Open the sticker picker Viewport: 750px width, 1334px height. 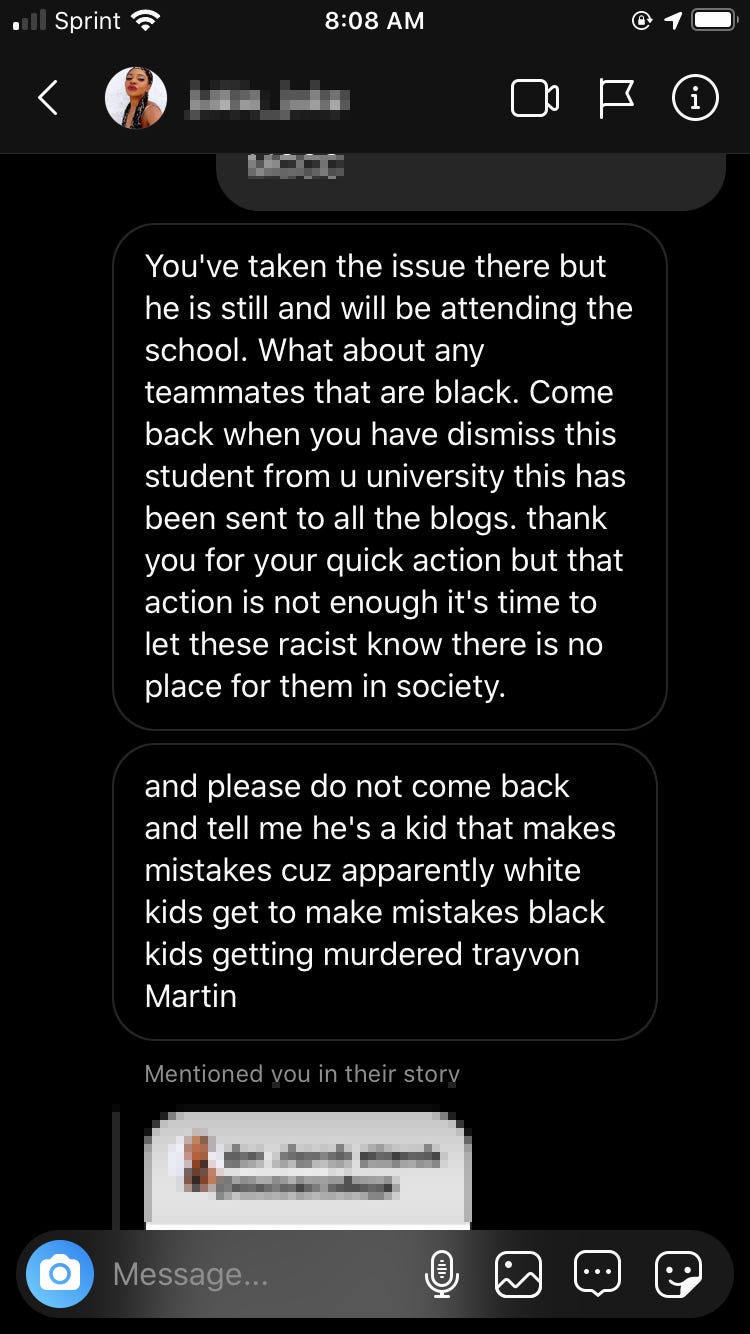pyautogui.click(x=677, y=1274)
